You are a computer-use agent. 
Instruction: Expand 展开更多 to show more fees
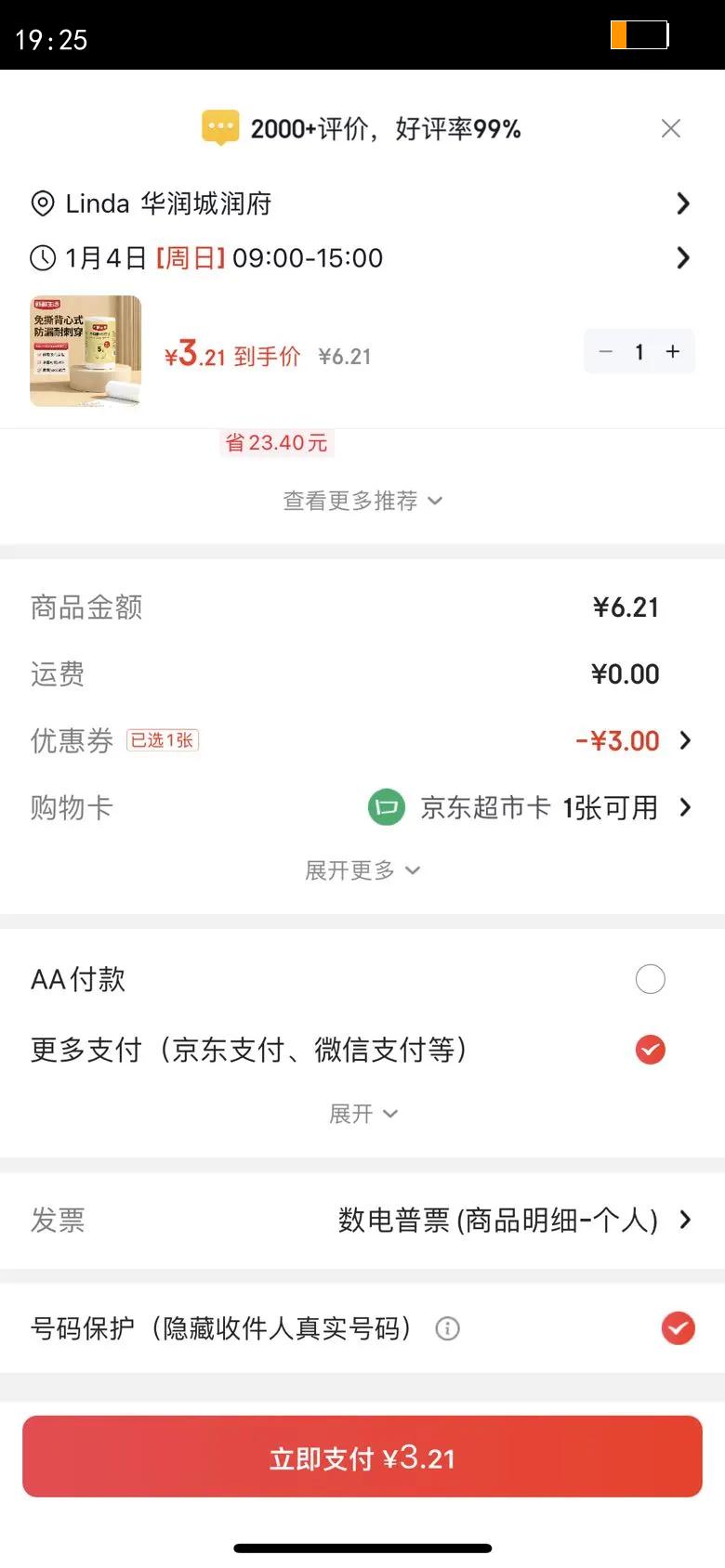tap(362, 870)
